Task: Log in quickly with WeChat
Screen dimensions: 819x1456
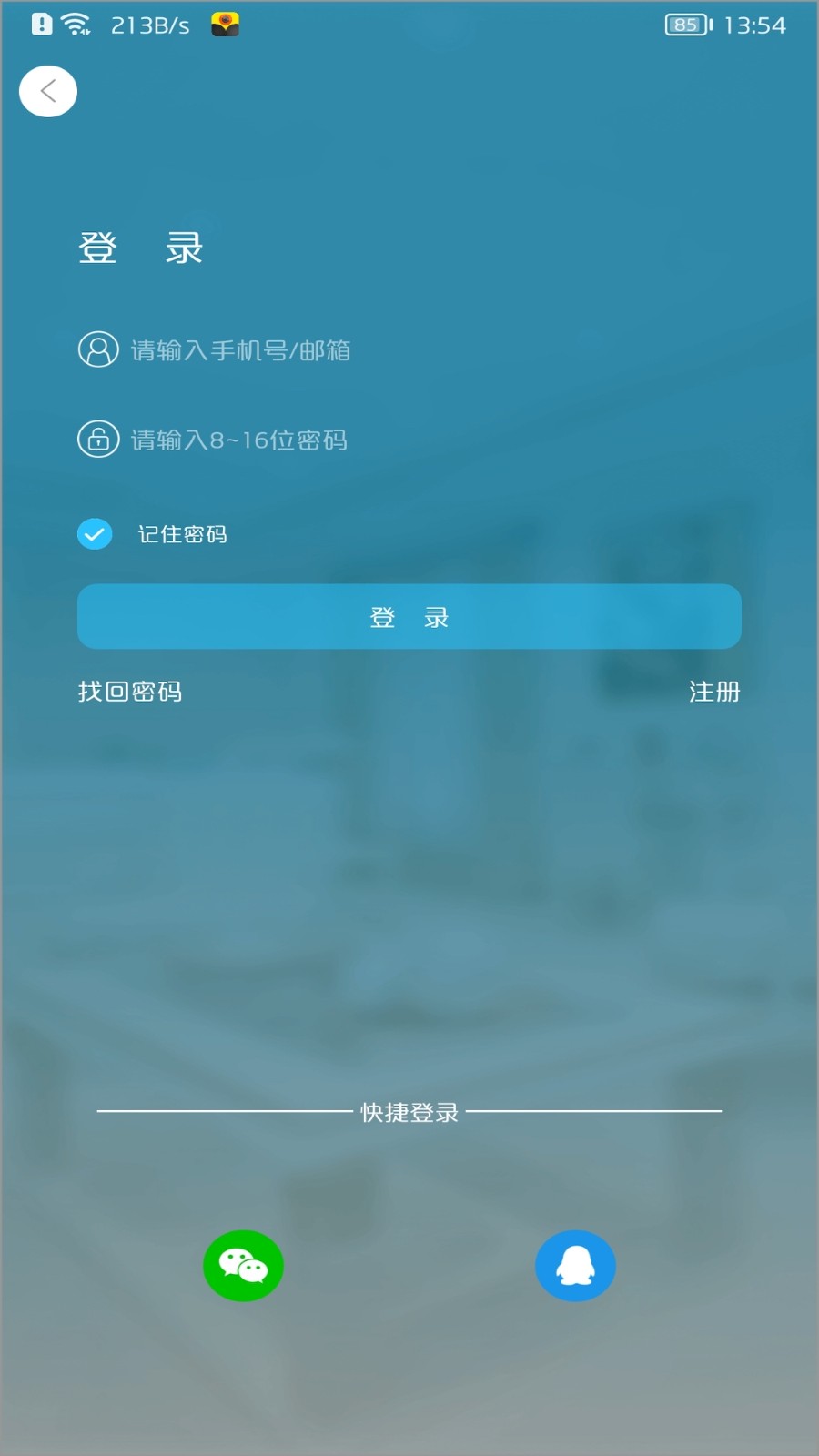Action: (243, 1266)
